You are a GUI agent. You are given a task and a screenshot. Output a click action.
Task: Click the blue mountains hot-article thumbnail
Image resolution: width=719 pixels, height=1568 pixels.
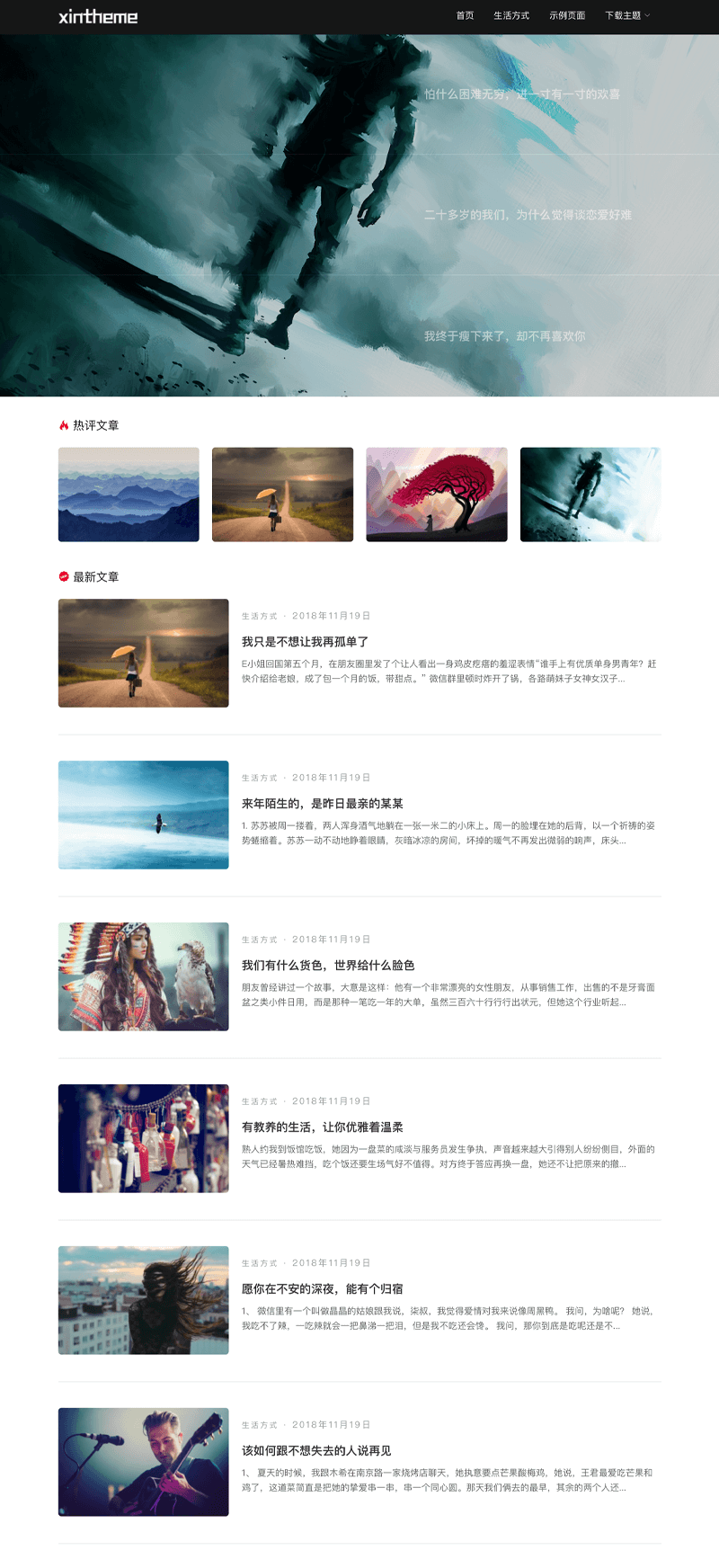click(129, 494)
